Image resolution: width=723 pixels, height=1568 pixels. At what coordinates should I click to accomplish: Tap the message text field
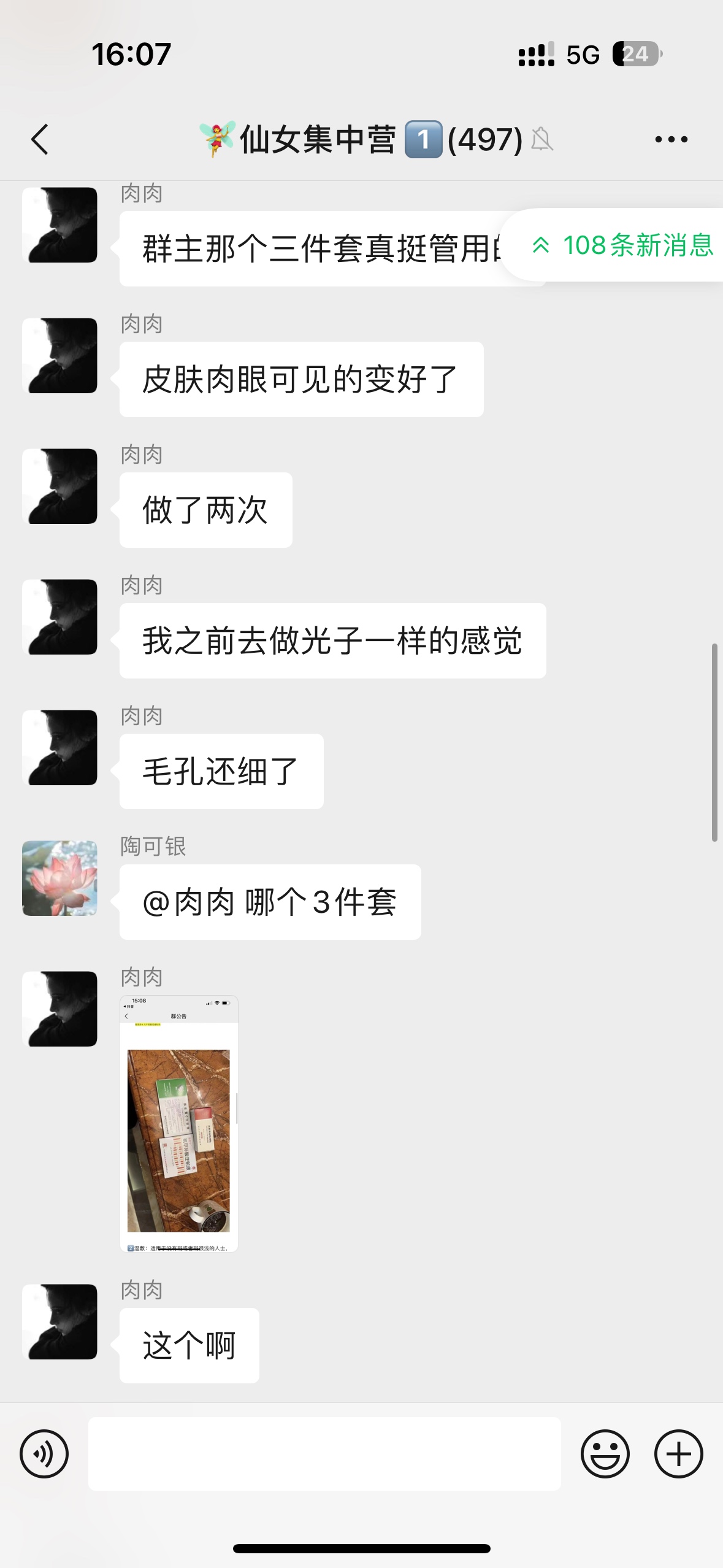coord(324,1453)
